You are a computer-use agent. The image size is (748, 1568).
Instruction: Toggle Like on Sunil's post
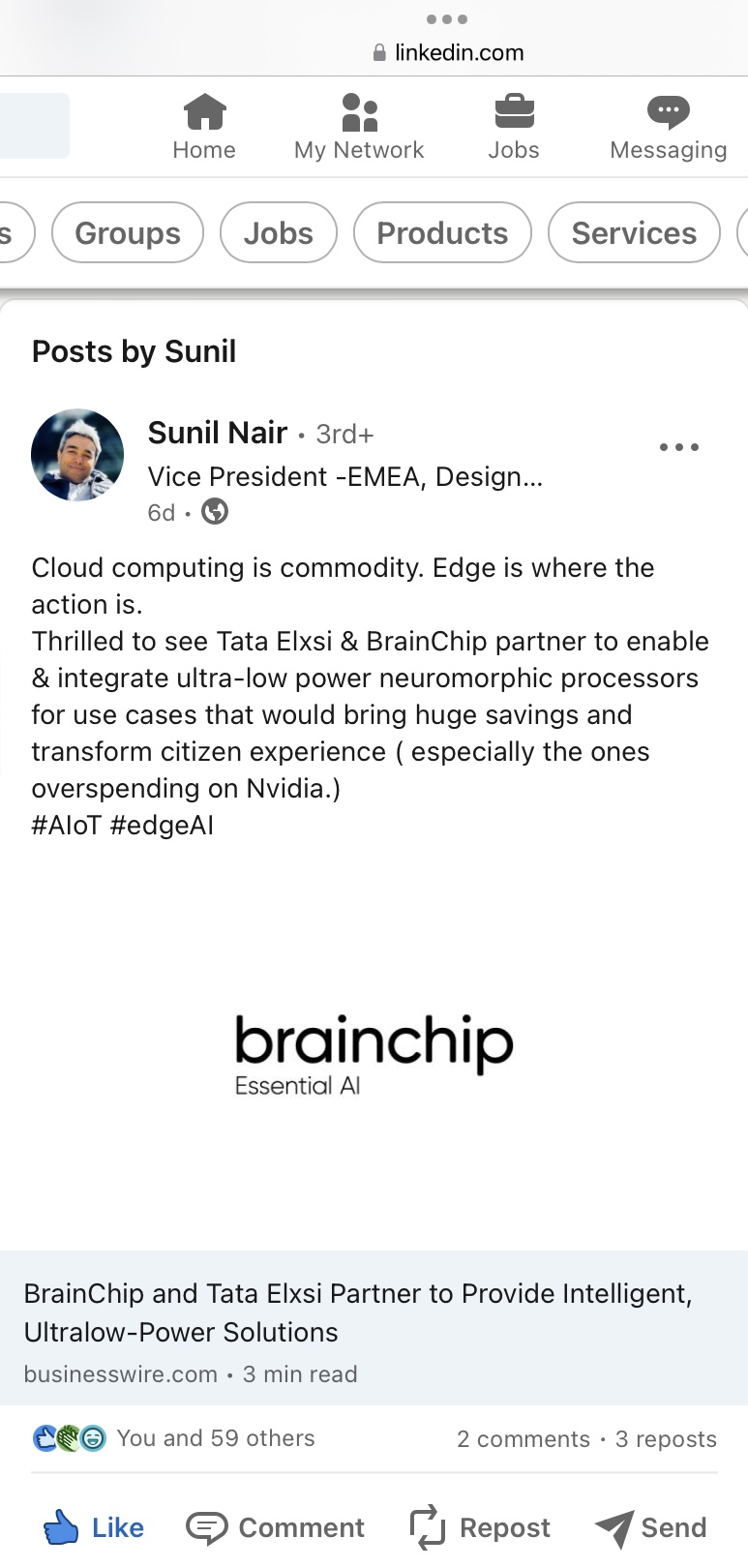click(94, 1527)
